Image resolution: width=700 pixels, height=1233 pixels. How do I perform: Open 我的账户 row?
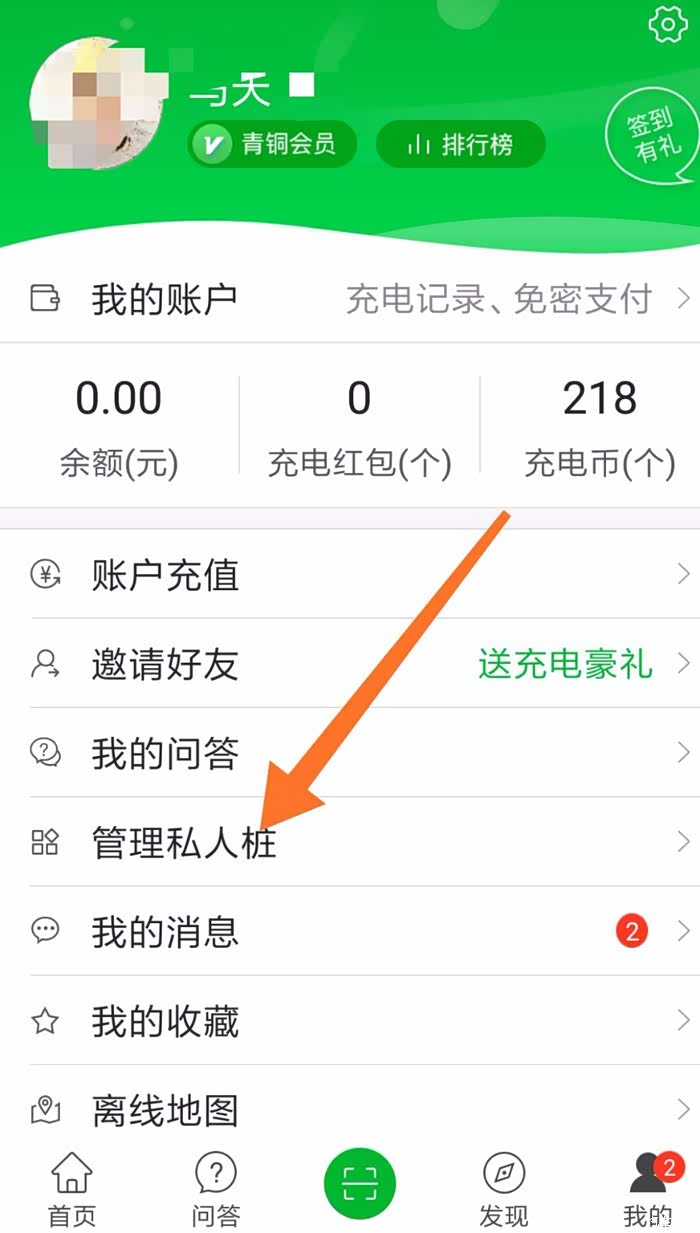pos(350,298)
